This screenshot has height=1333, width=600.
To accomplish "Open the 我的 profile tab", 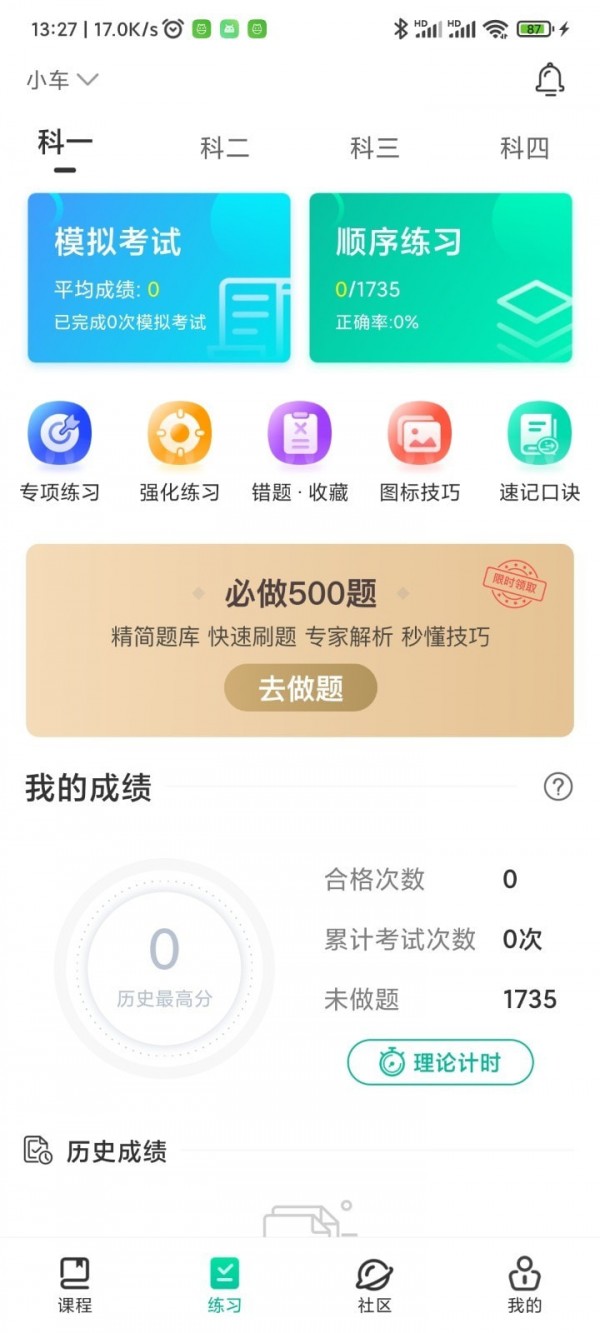I will (x=524, y=1285).
